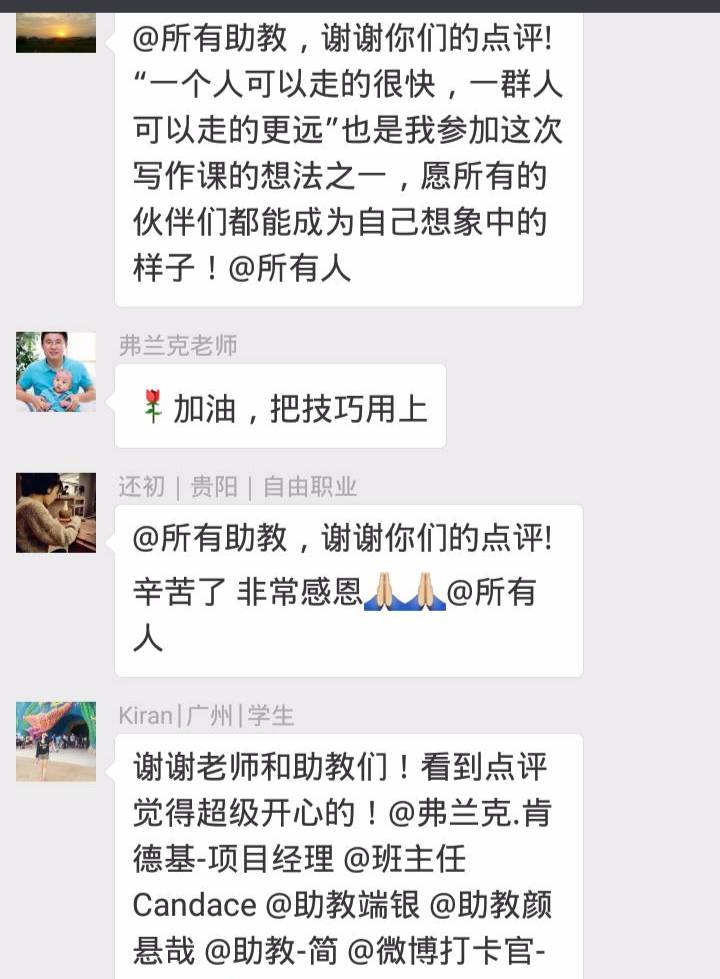Image resolution: width=720 pixels, height=979 pixels.
Task: Tap Kiran|广州|学生's avatar picture
Action: click(56, 742)
